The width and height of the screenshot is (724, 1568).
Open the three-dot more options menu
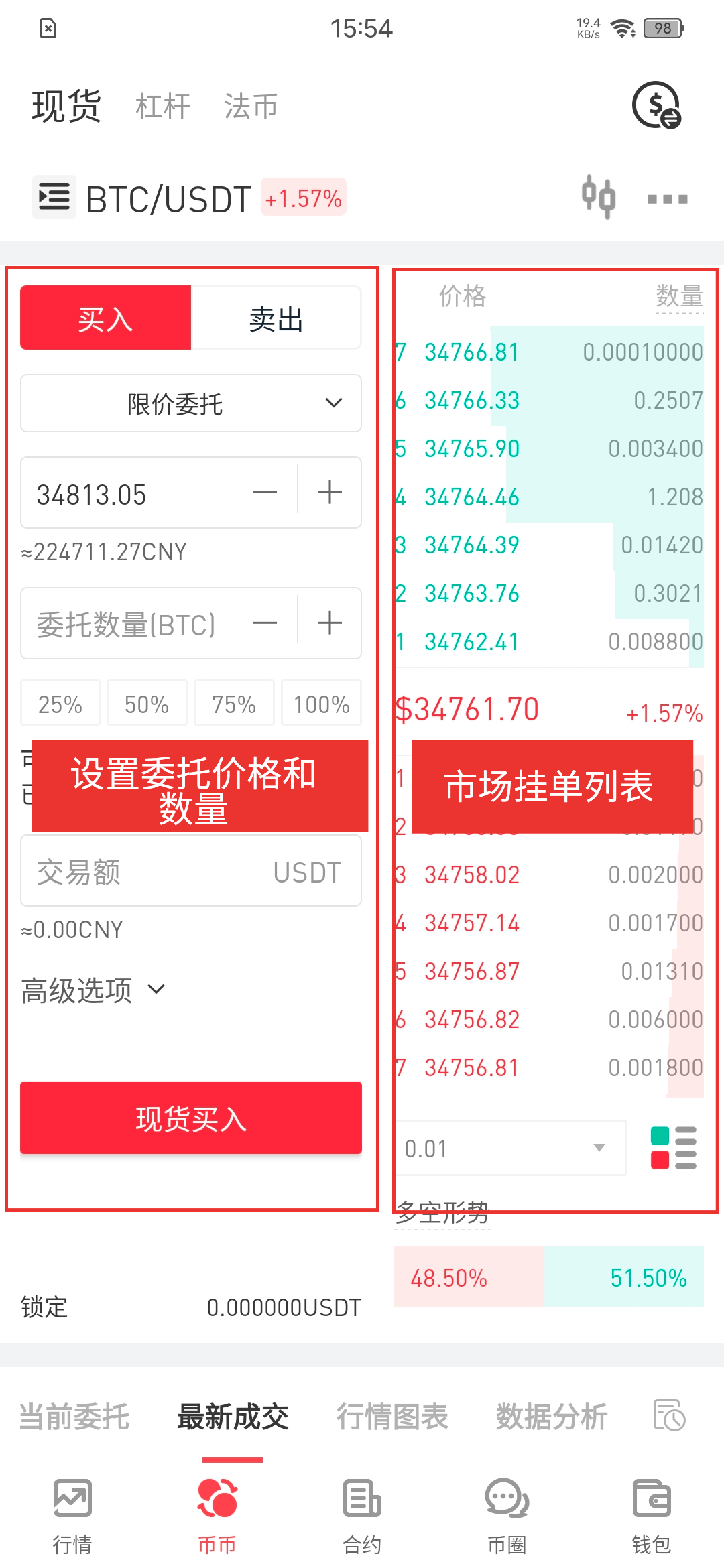pyautogui.click(x=668, y=199)
